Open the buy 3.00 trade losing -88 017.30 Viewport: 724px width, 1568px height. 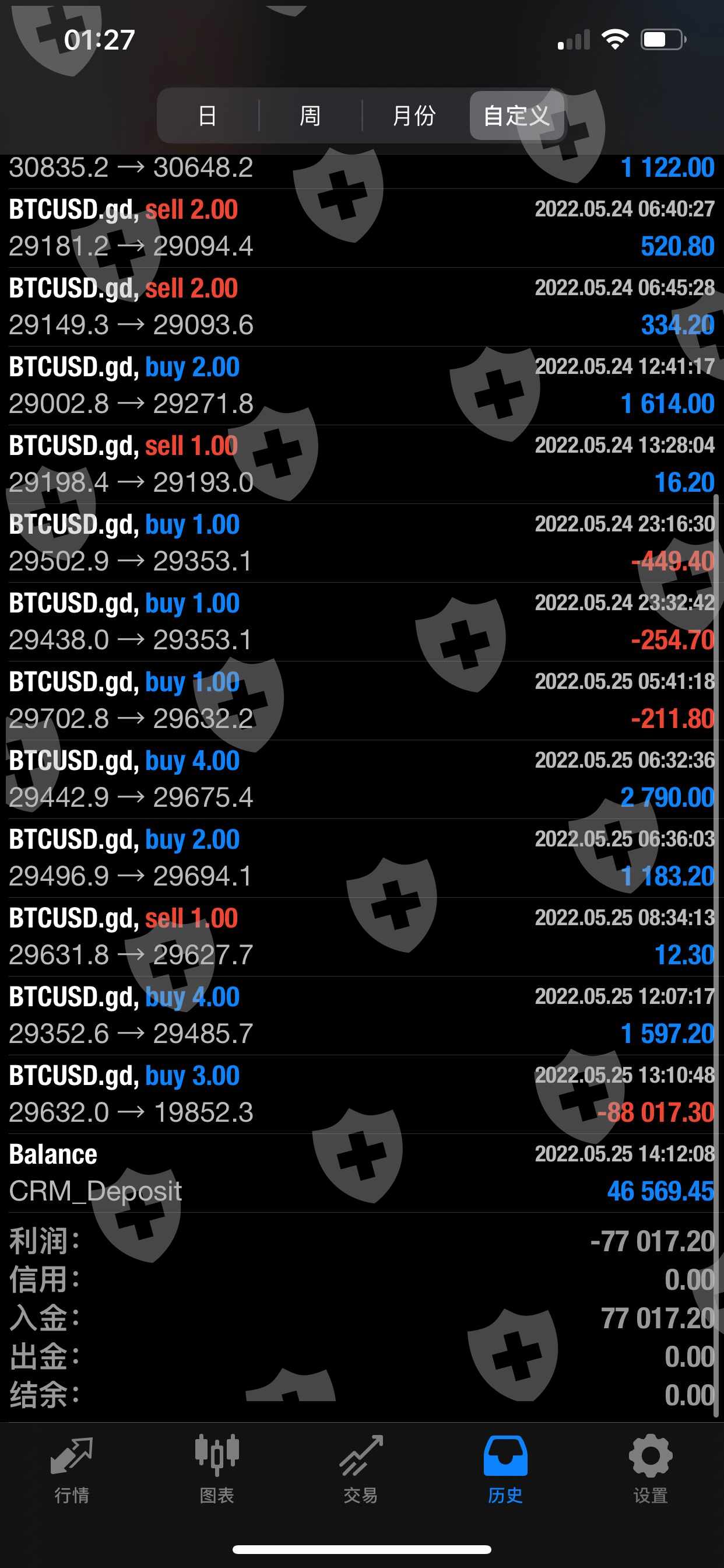point(361,1094)
